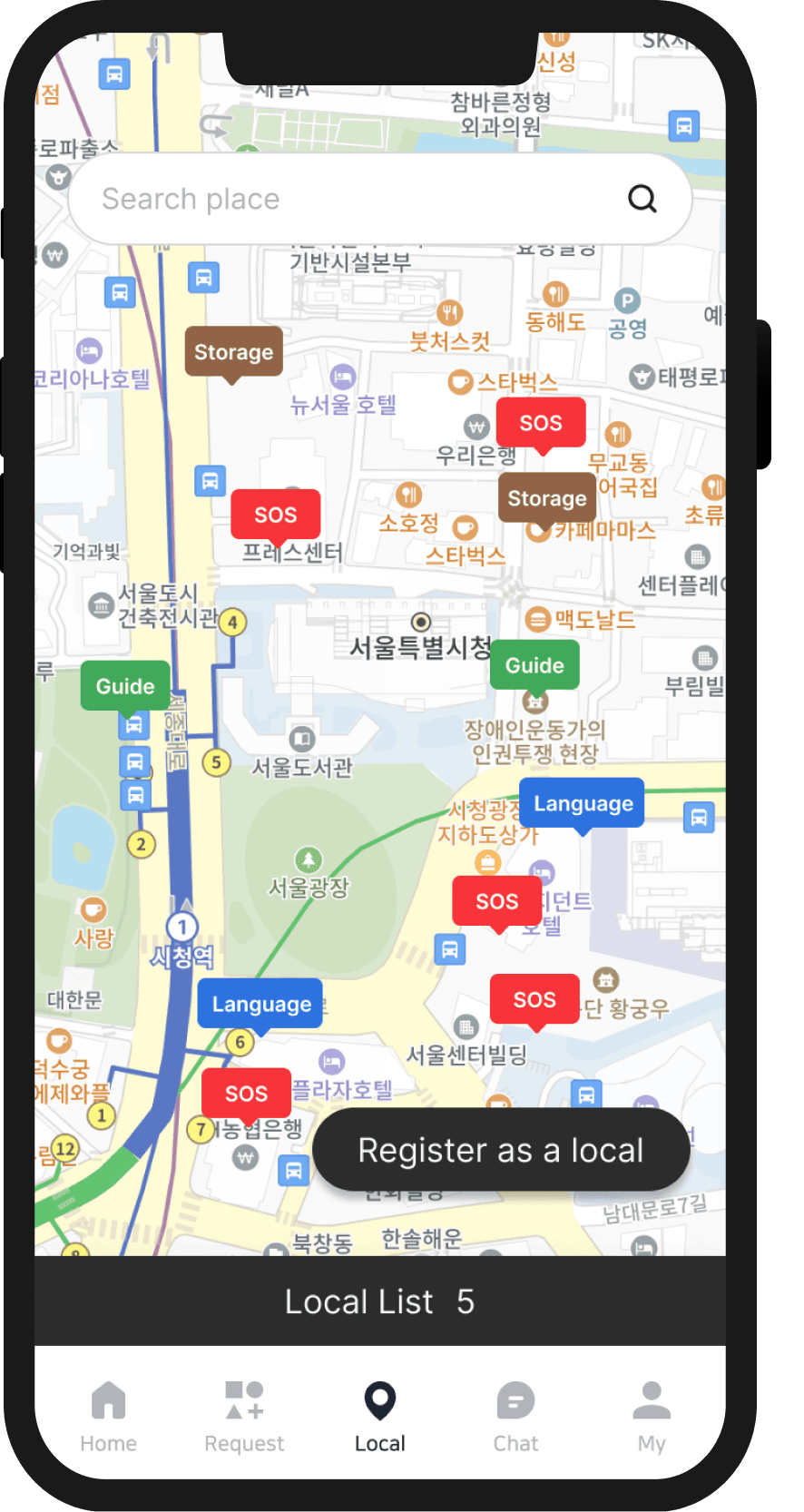Switch to the Chat tab
Viewport: 804px width, 1512px height.
[515, 1413]
